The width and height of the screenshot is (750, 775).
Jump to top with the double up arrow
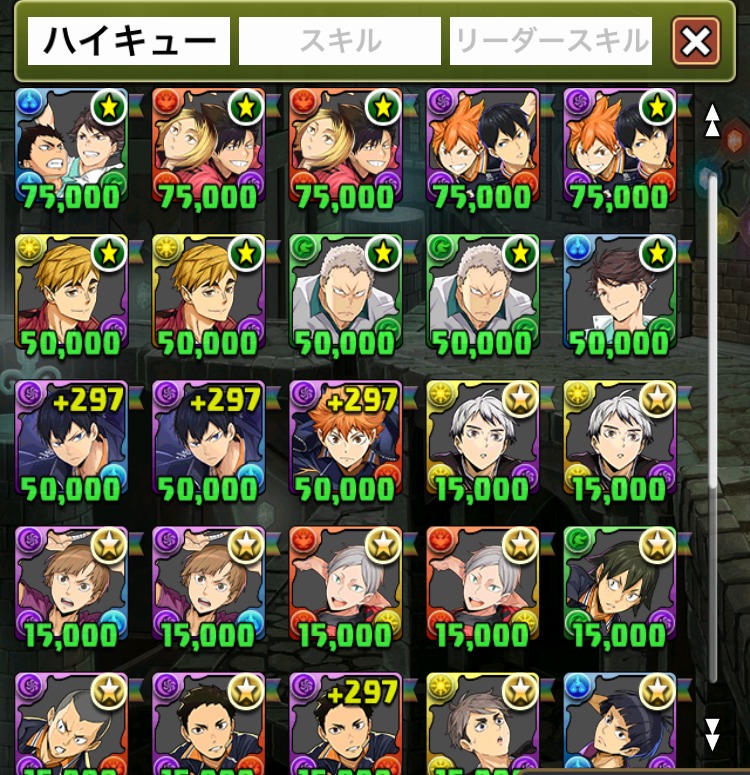tap(712, 120)
